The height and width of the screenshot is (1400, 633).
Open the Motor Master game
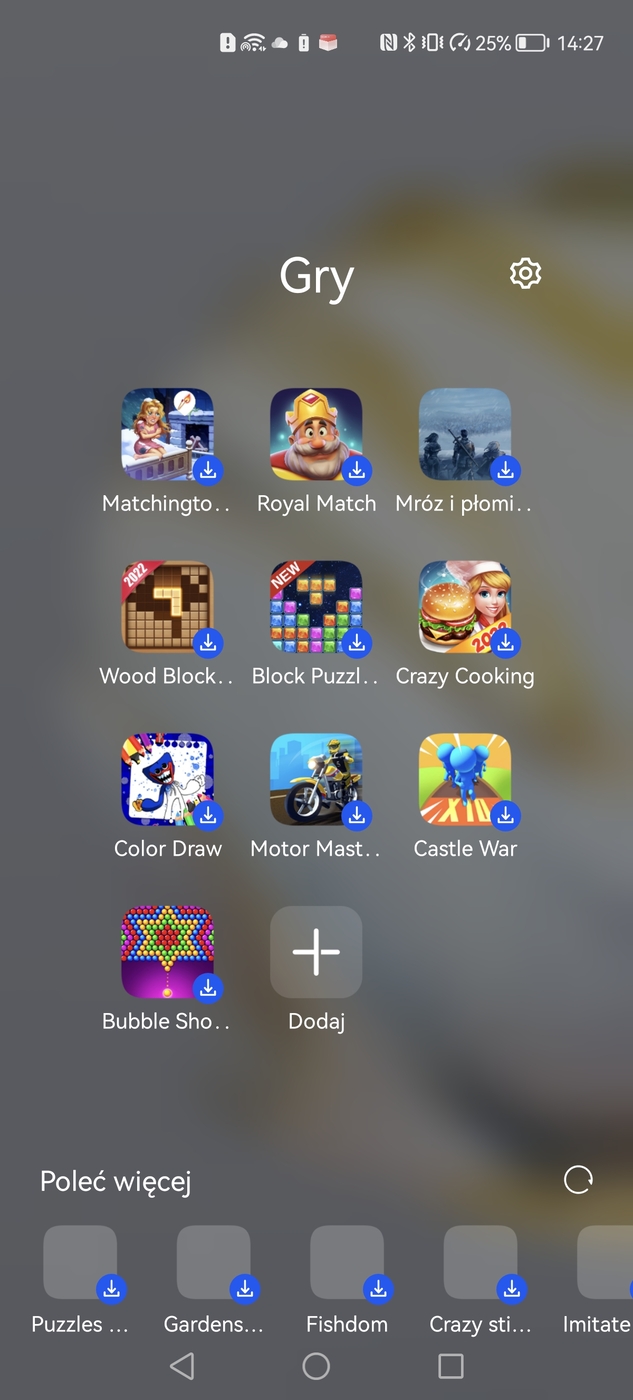316,780
